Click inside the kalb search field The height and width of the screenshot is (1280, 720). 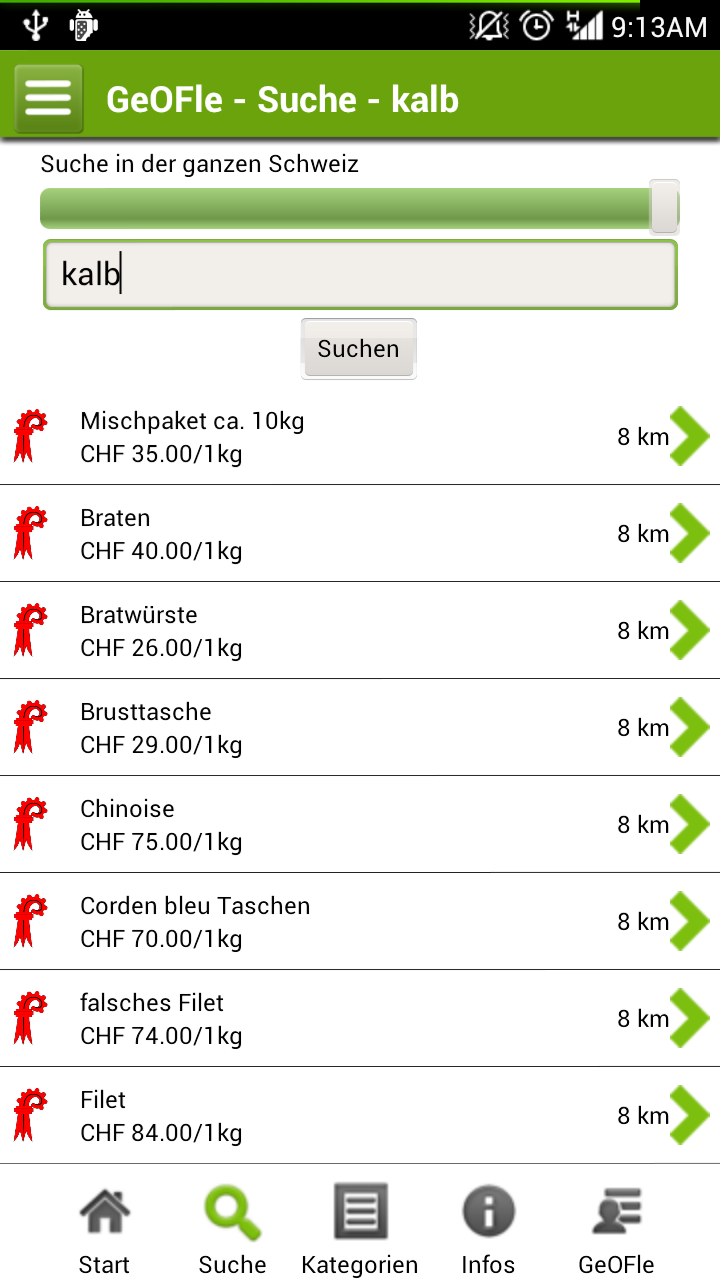pyautogui.click(x=360, y=274)
